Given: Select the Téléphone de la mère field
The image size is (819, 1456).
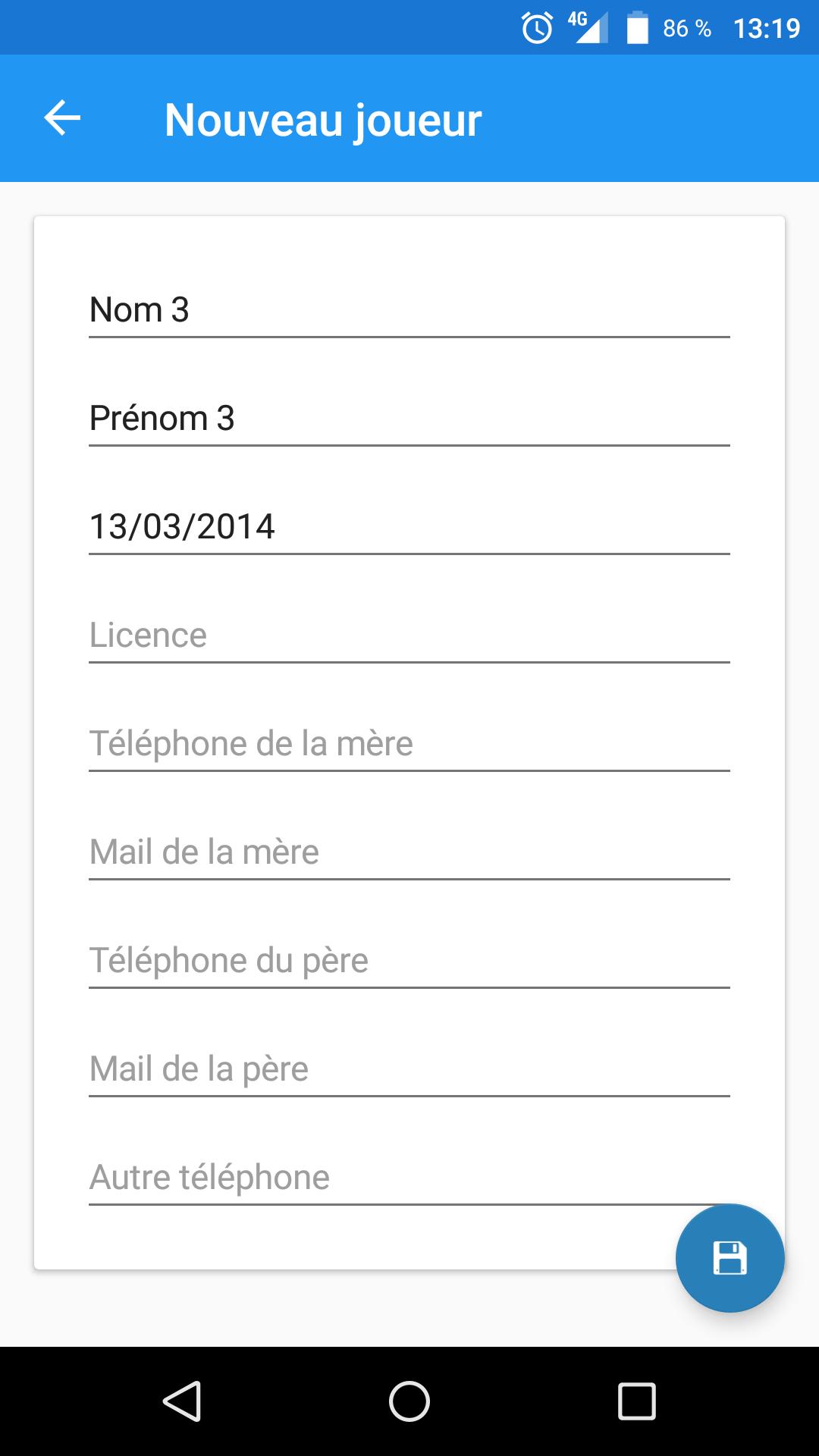Looking at the screenshot, I should [409, 744].
